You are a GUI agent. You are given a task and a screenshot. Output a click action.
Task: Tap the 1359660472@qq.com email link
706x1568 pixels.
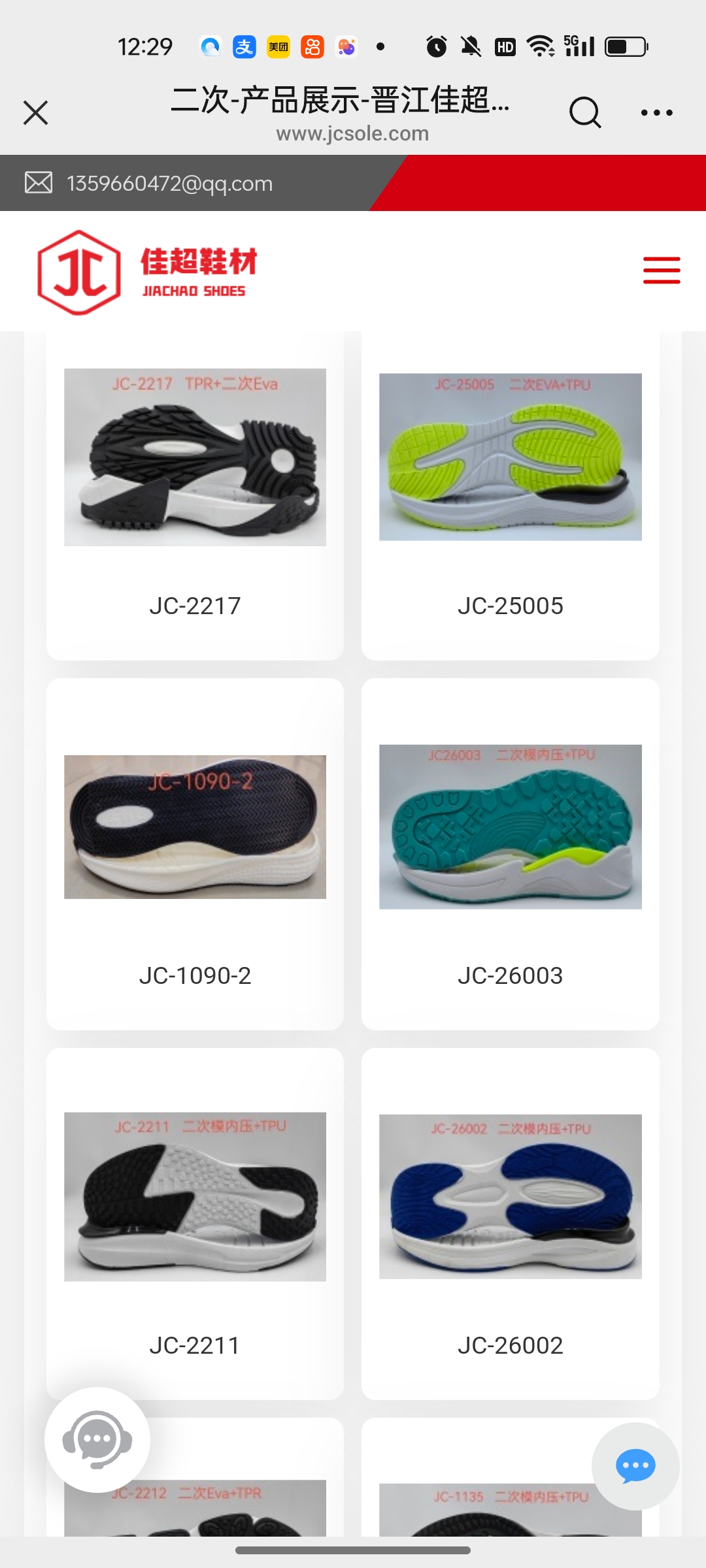(x=169, y=184)
